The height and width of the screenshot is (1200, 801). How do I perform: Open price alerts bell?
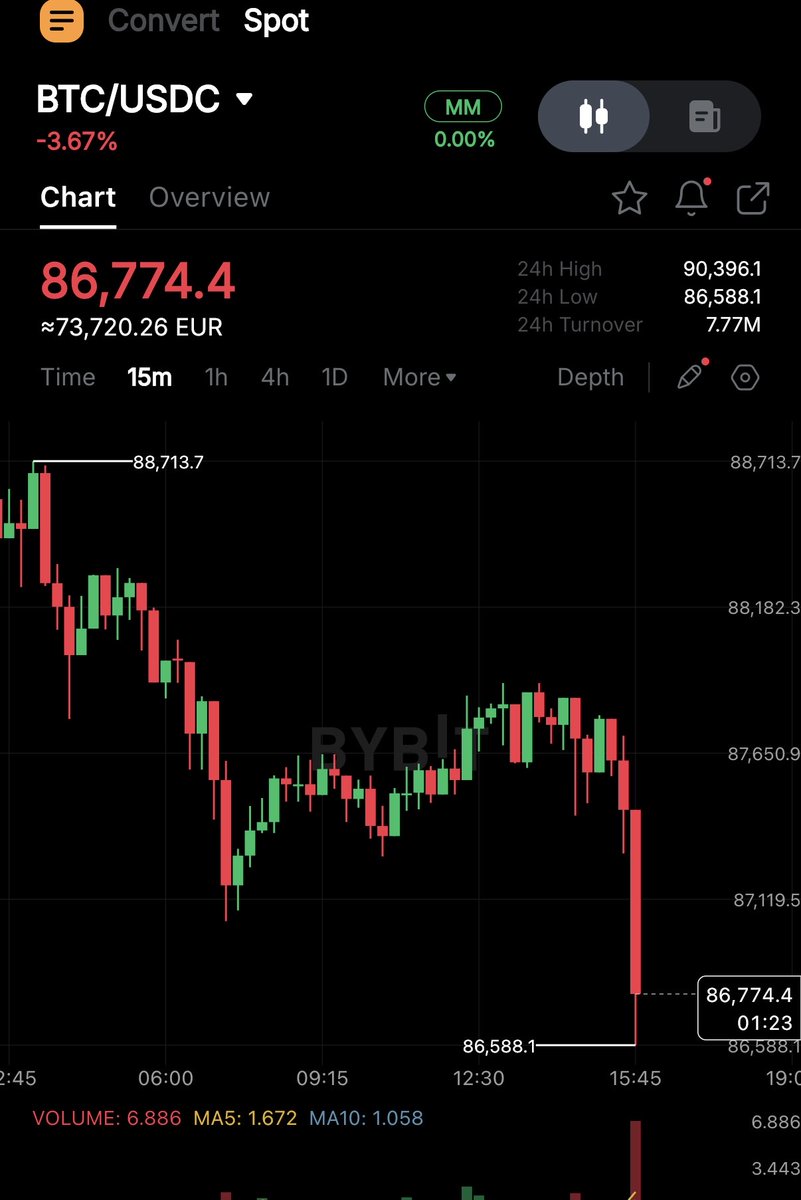(x=691, y=198)
